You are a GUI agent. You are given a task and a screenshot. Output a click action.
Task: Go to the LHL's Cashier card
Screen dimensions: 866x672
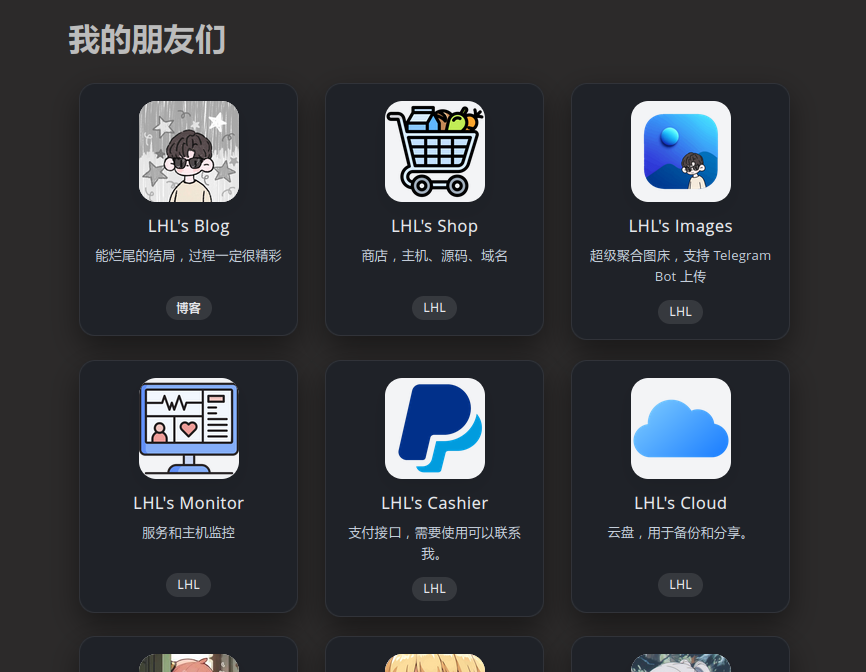point(434,502)
